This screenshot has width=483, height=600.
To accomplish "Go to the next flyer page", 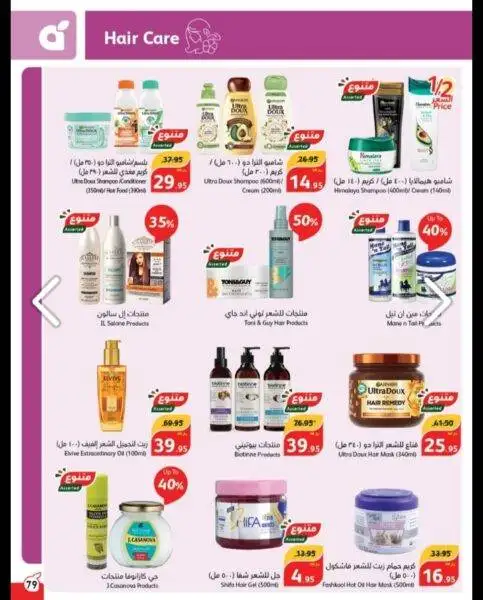I will [x=438, y=302].
